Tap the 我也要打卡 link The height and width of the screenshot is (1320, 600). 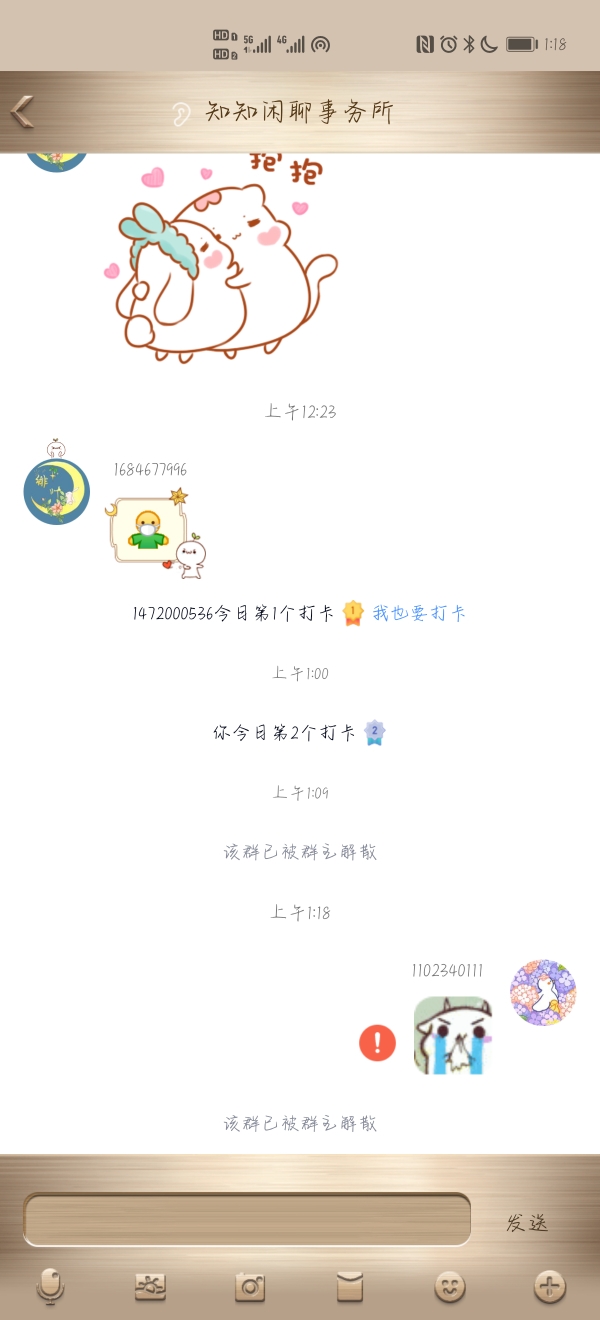(419, 613)
